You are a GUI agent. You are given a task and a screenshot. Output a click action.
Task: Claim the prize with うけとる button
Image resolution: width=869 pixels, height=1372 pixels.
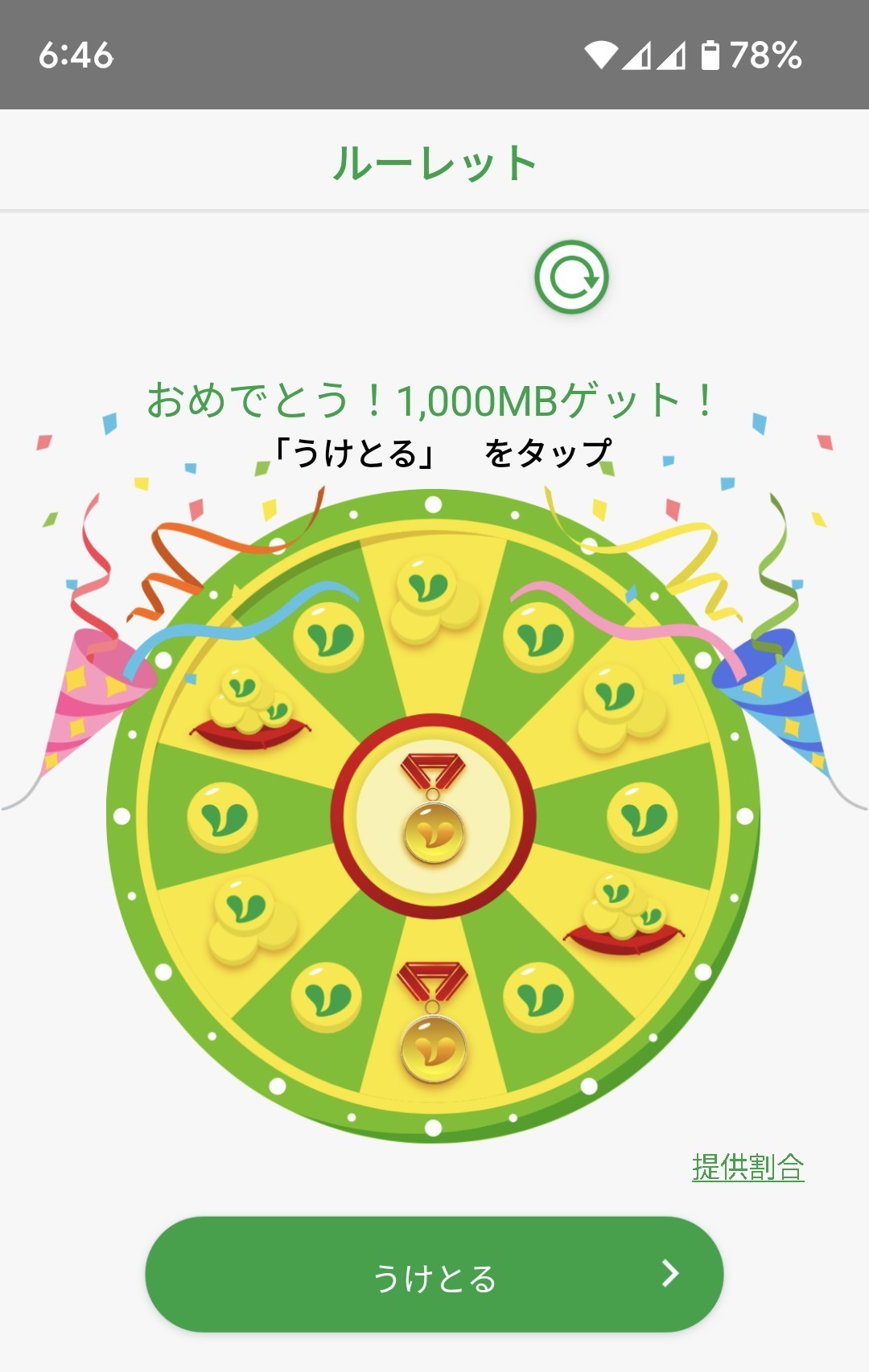pos(434,1275)
